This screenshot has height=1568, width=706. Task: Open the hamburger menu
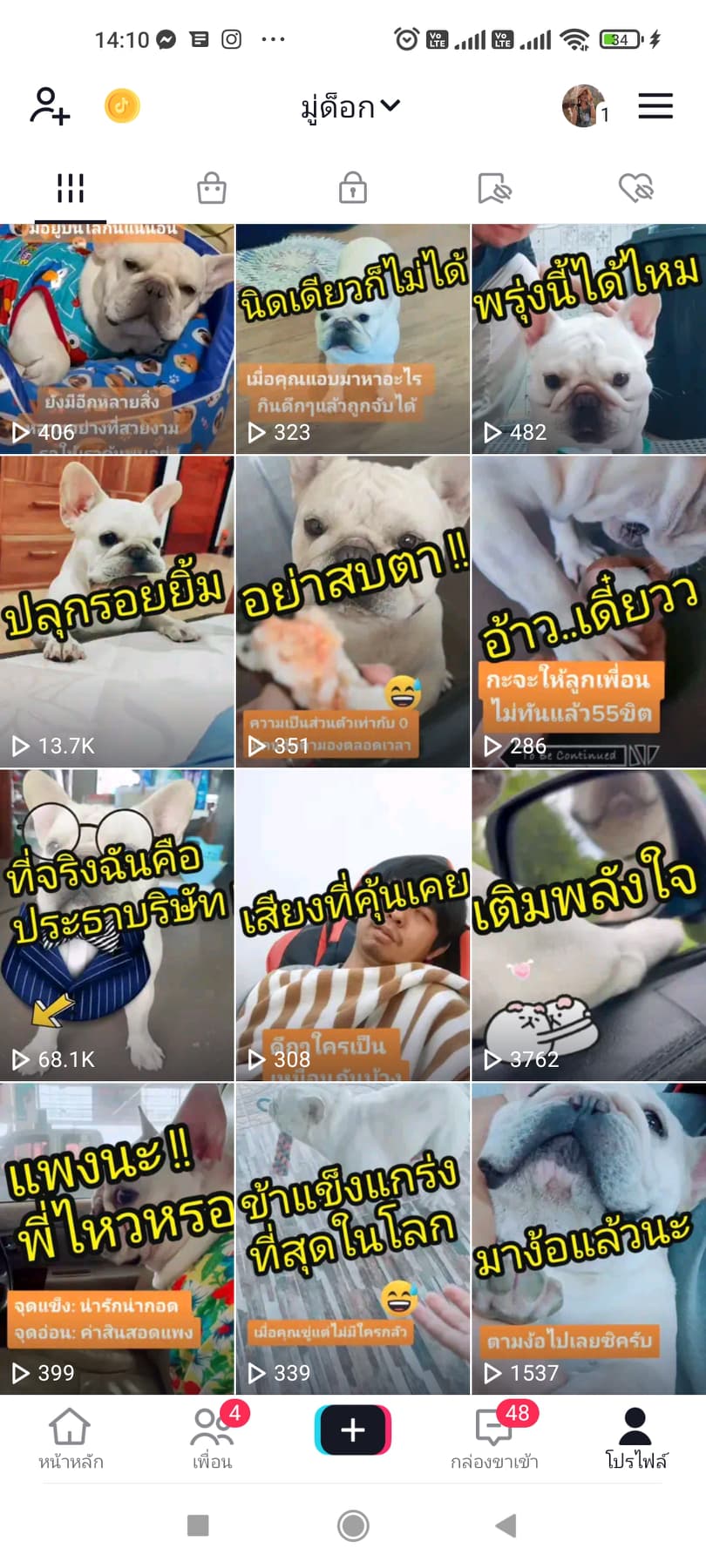click(655, 106)
